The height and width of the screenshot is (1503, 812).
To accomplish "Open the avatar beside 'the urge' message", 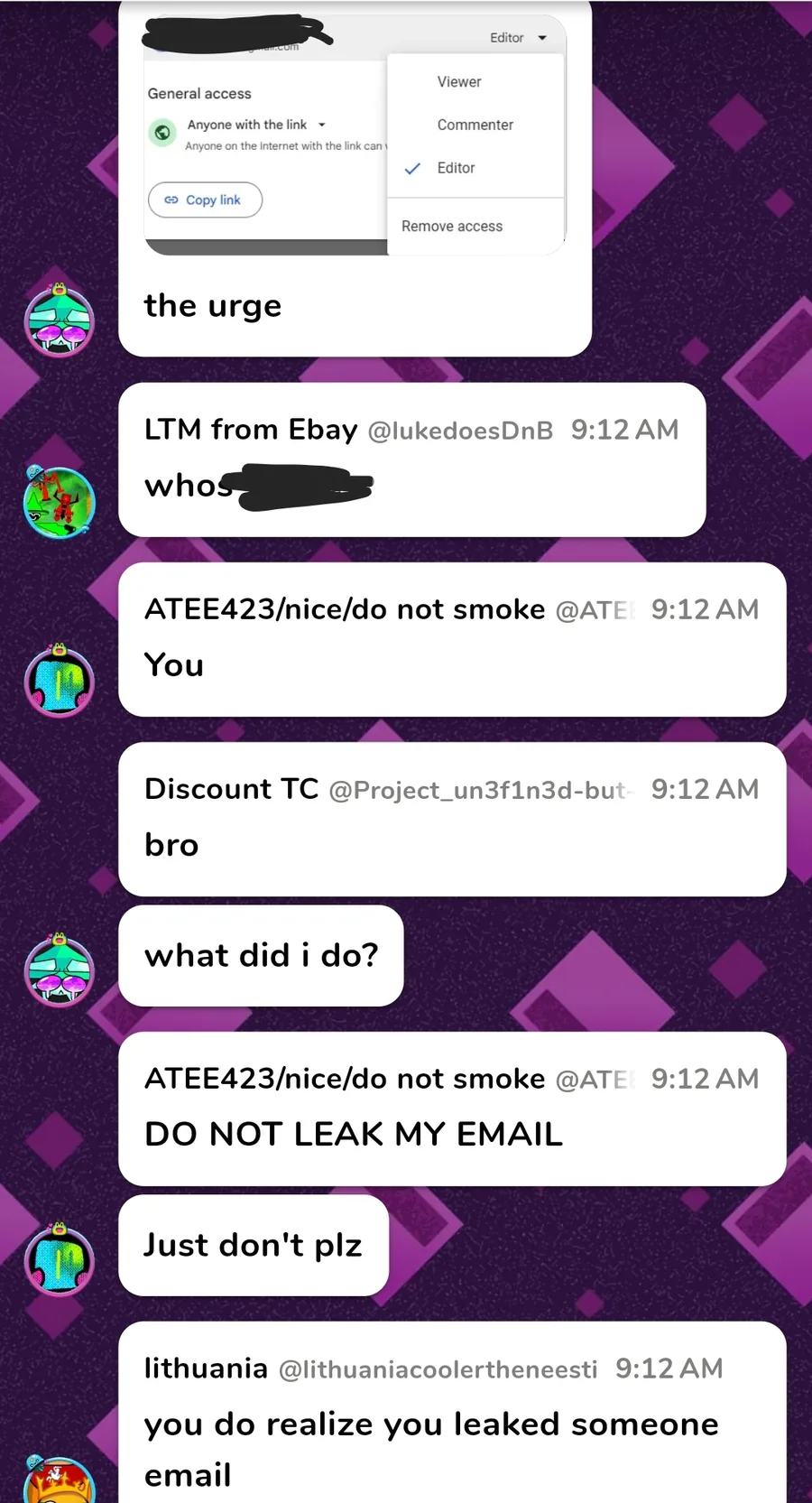I will pos(60,320).
